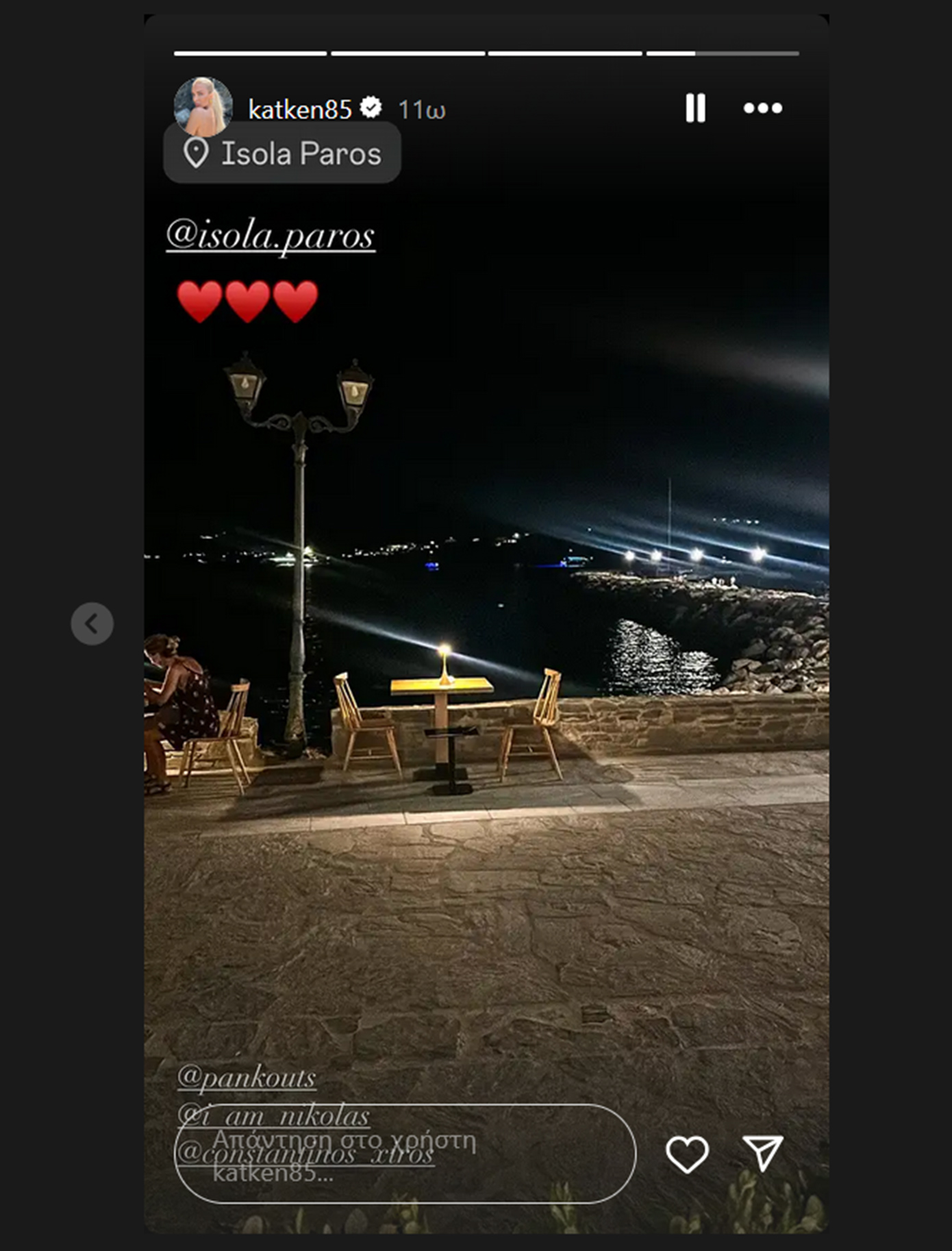The image size is (952, 1251).
Task: Open the Isola Paros location tag
Action: [282, 153]
